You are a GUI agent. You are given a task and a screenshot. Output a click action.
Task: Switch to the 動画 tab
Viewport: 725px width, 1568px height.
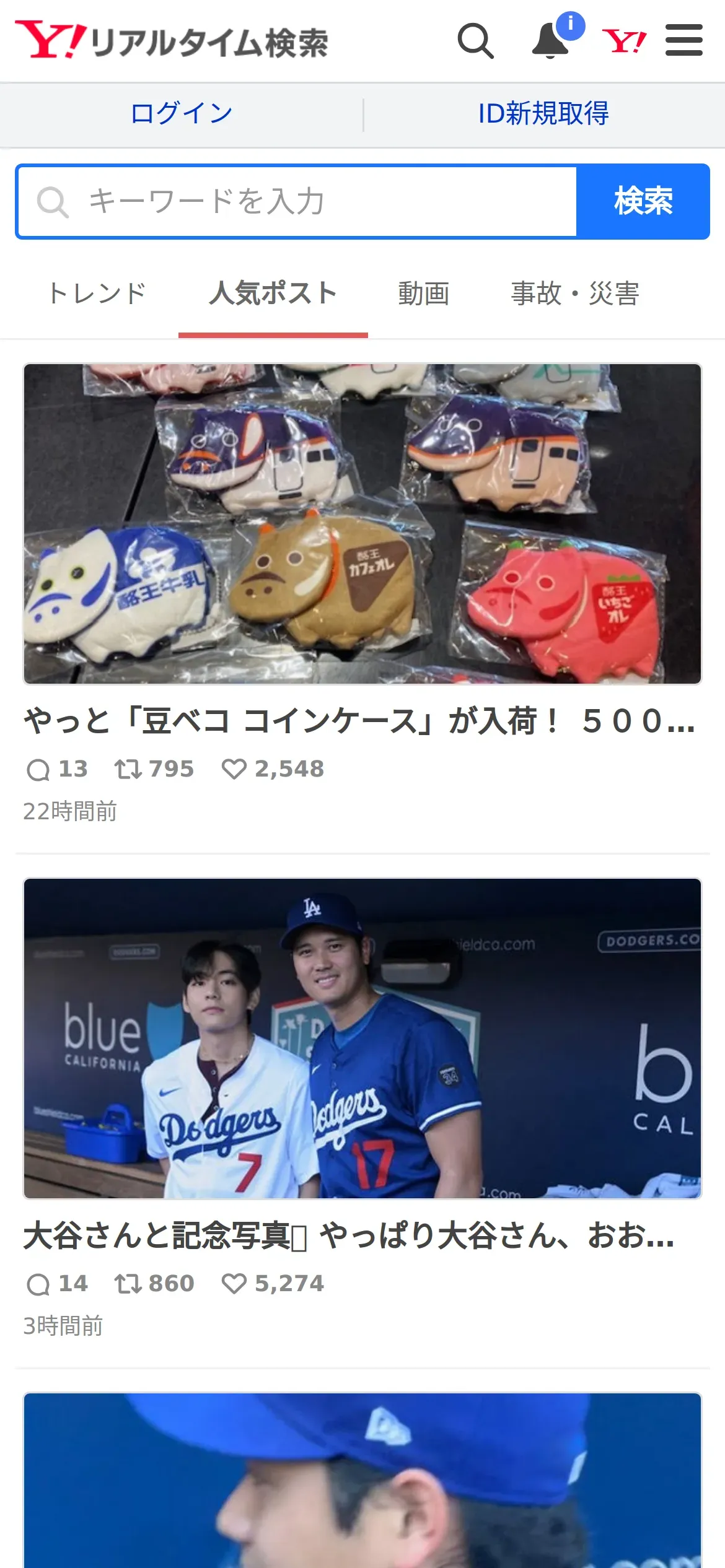click(424, 294)
